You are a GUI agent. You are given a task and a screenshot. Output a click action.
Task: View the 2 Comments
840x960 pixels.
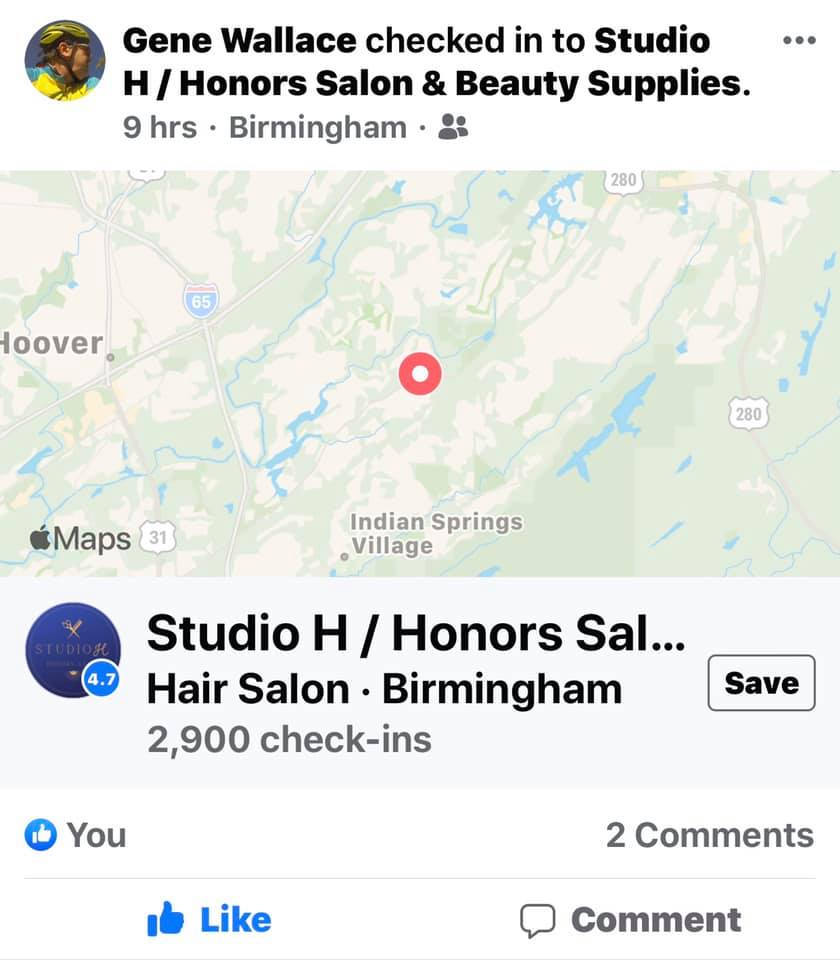coord(710,835)
